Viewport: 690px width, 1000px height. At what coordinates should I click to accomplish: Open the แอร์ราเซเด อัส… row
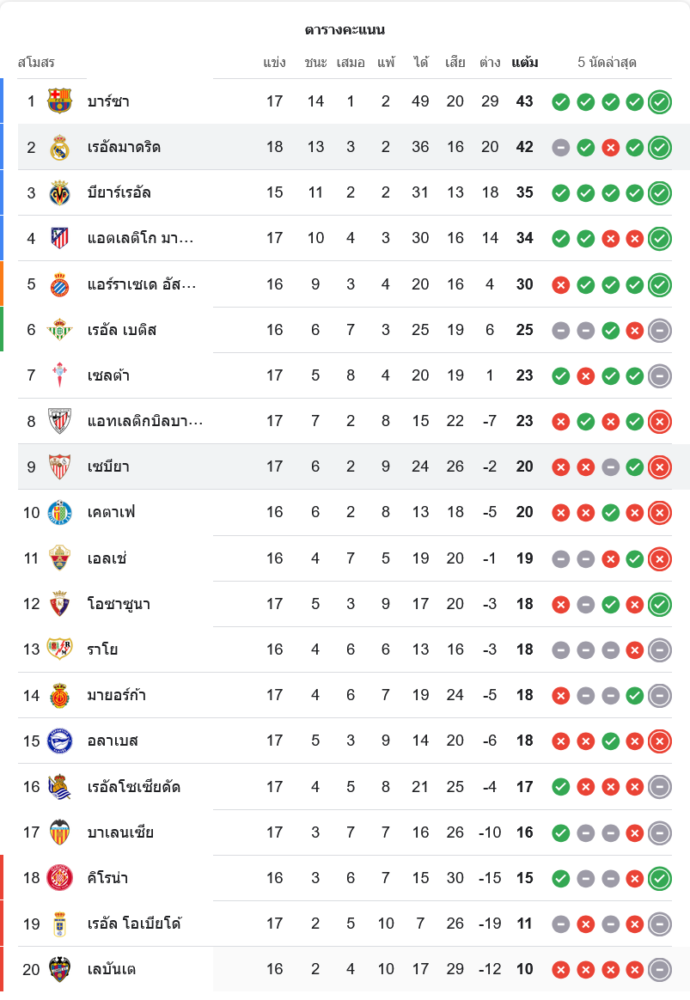(141, 284)
